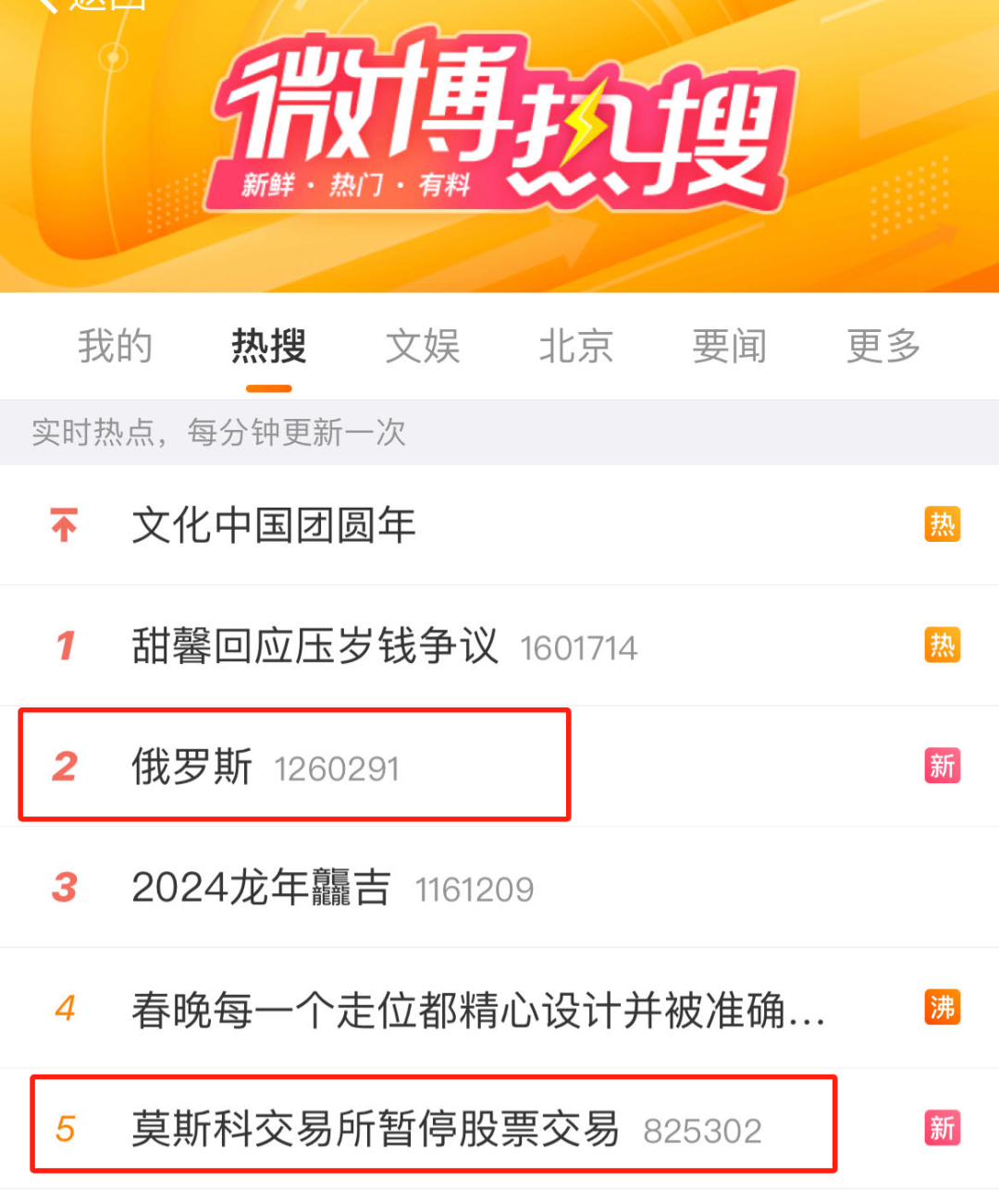Switch to the 文娱 tab
The image size is (999, 1204).
click(x=423, y=347)
